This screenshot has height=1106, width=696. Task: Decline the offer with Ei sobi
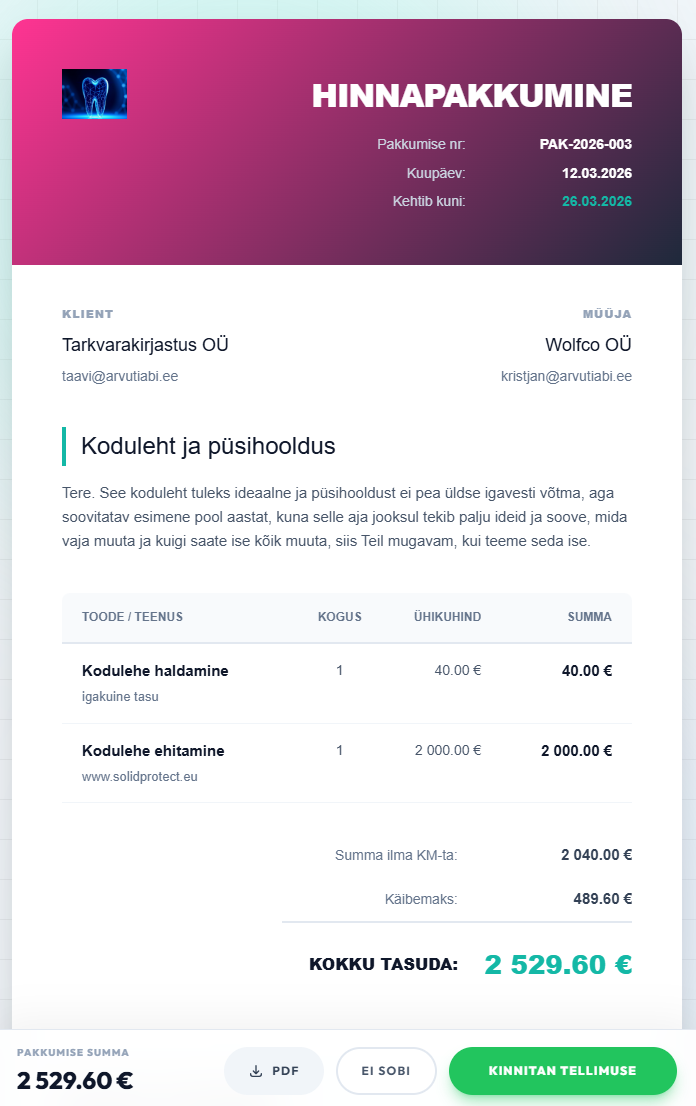tap(386, 1071)
